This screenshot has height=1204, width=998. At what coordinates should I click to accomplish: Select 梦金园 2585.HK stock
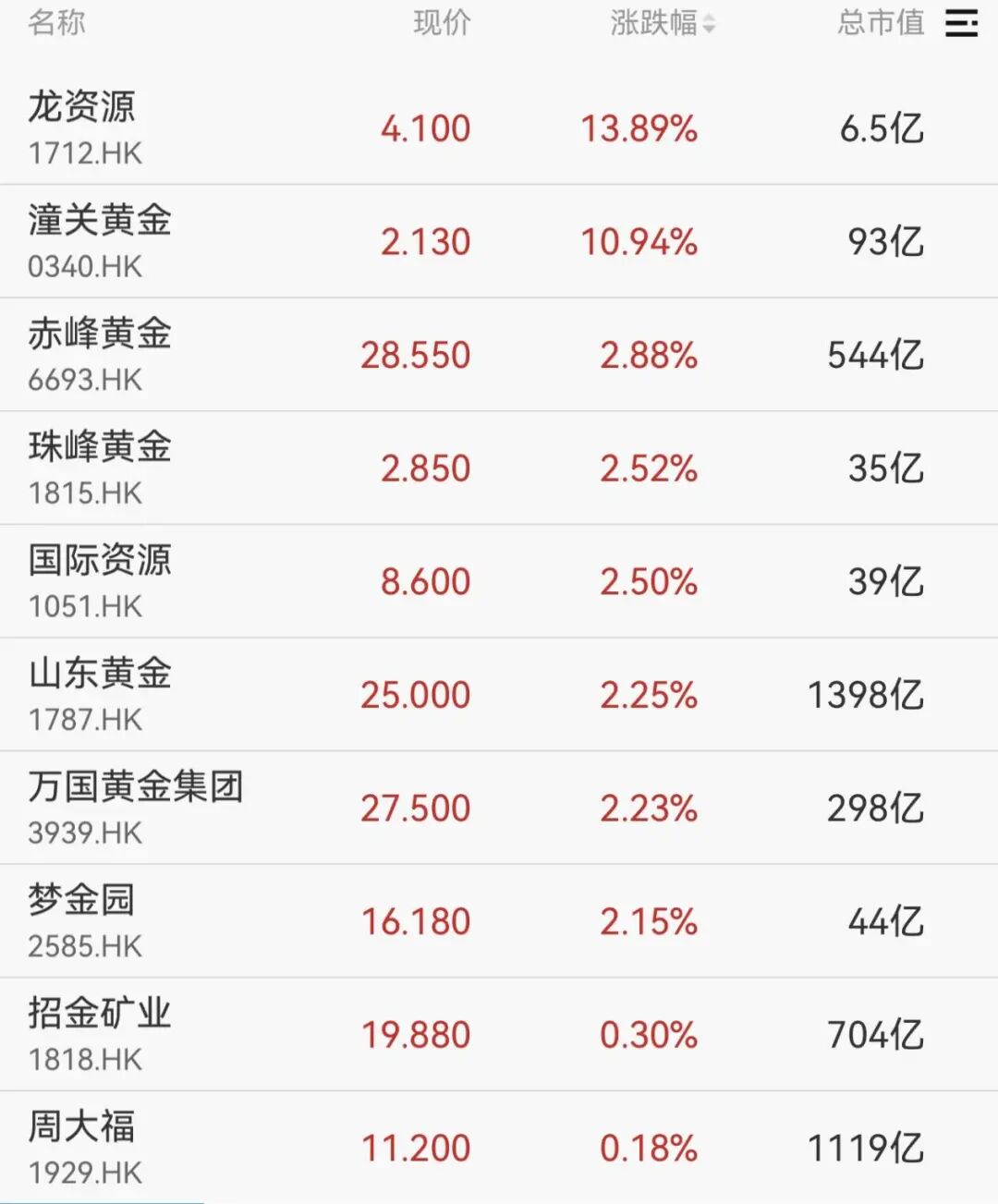coord(499,921)
